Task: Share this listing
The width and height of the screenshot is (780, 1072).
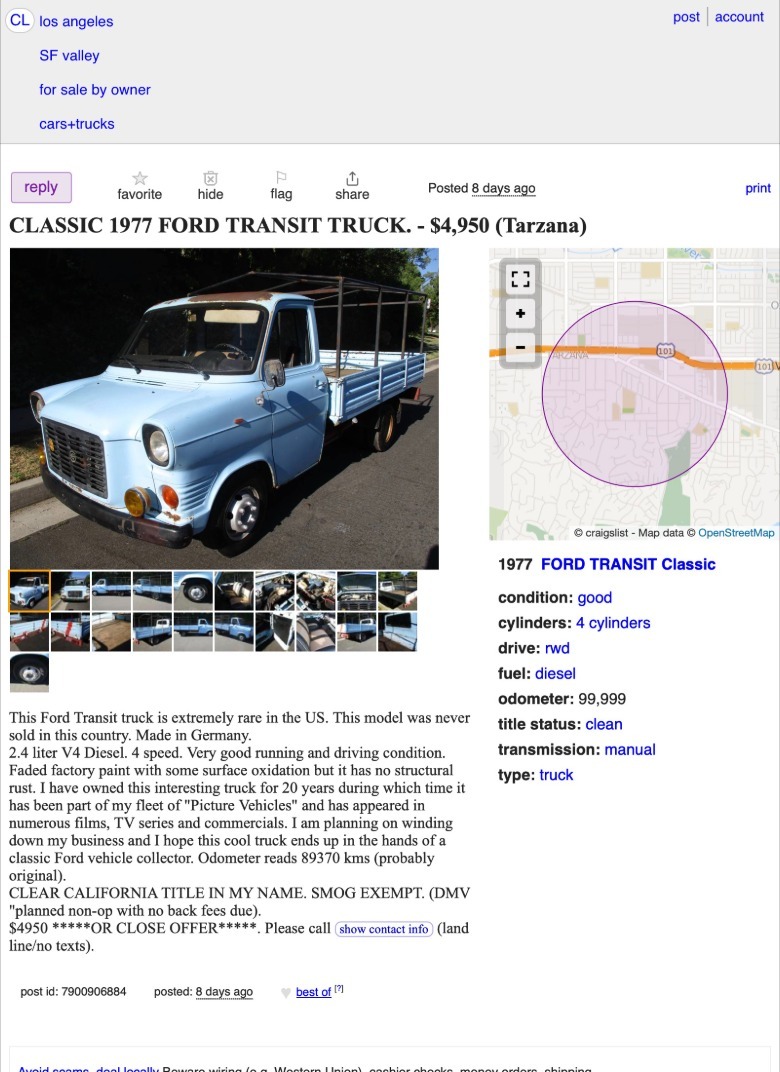Action: tap(352, 186)
